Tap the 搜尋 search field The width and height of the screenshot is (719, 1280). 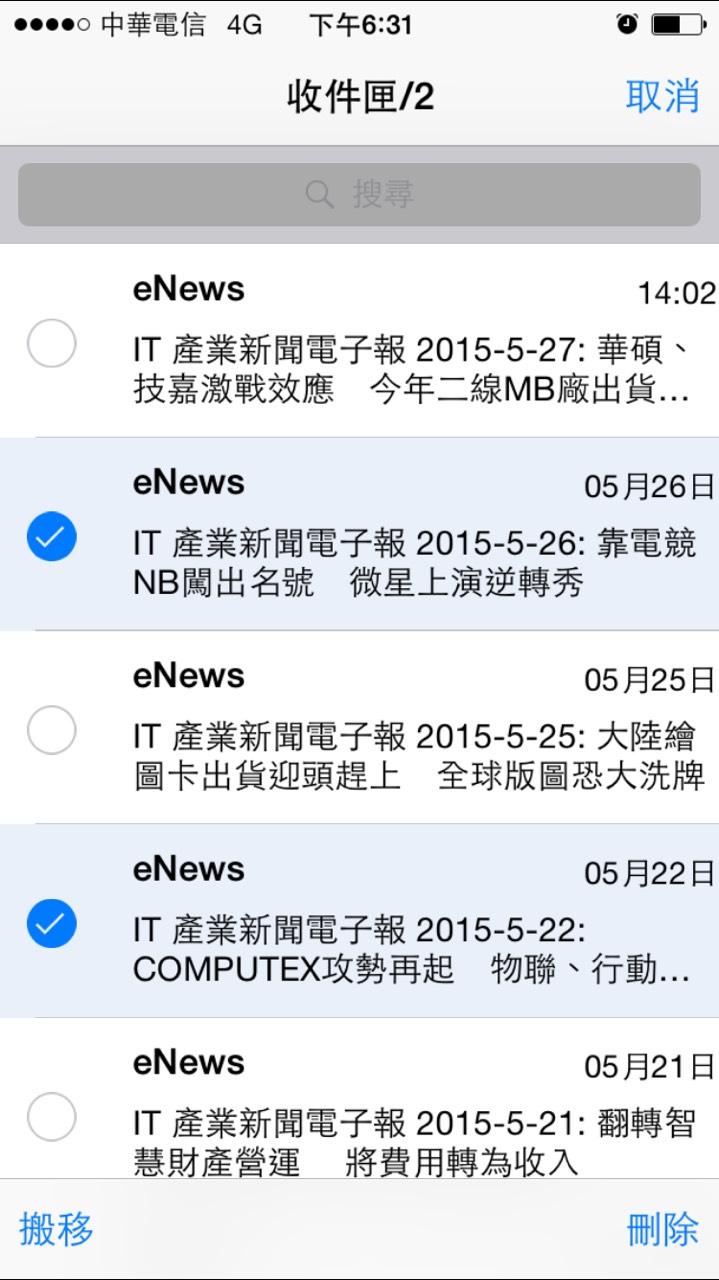[359, 194]
